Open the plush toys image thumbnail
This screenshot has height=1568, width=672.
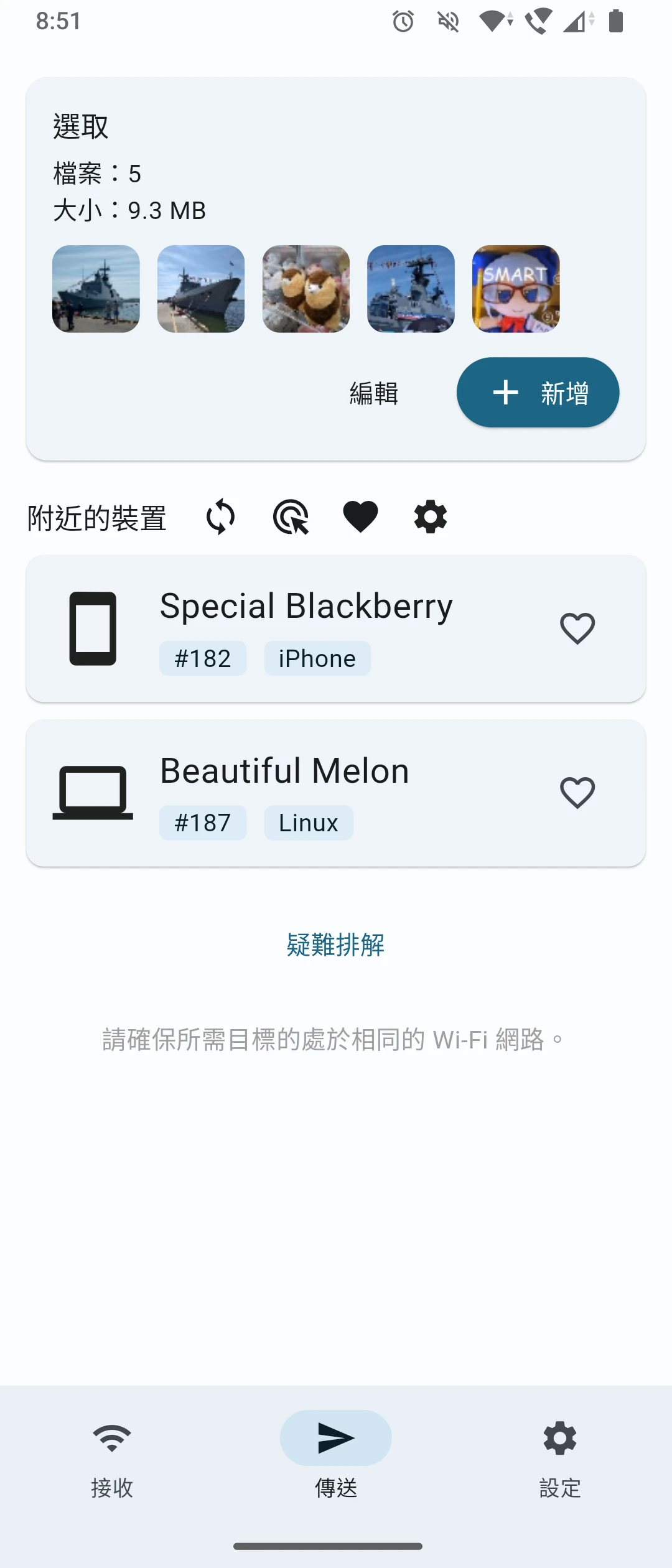pos(306,289)
